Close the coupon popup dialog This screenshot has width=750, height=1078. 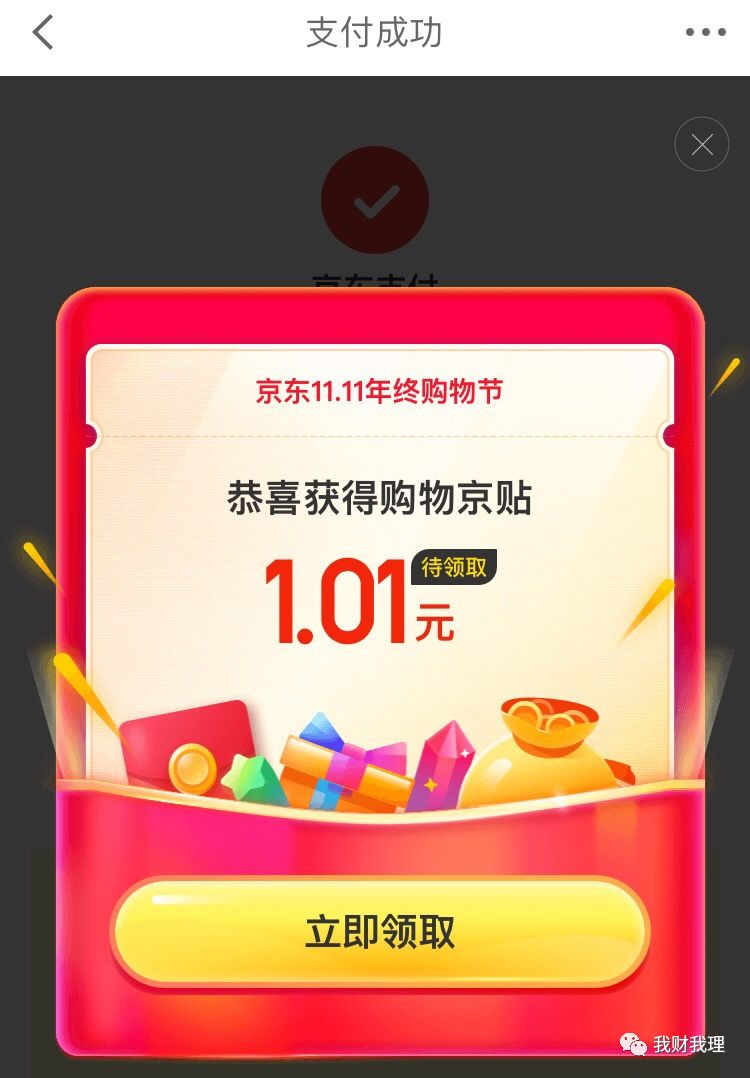point(702,145)
